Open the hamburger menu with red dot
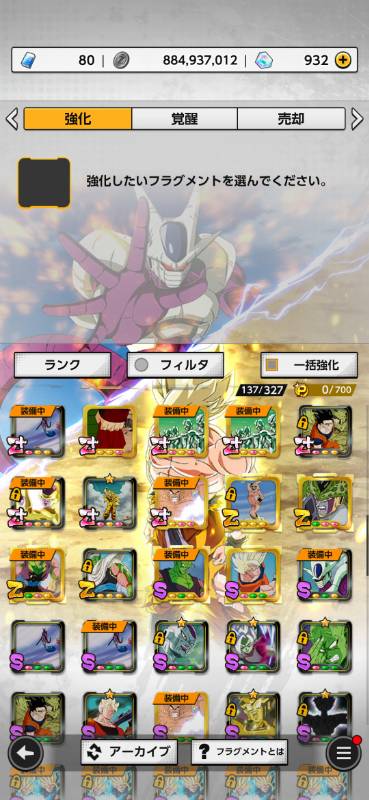Screen dimensions: 369x800 click(343, 752)
